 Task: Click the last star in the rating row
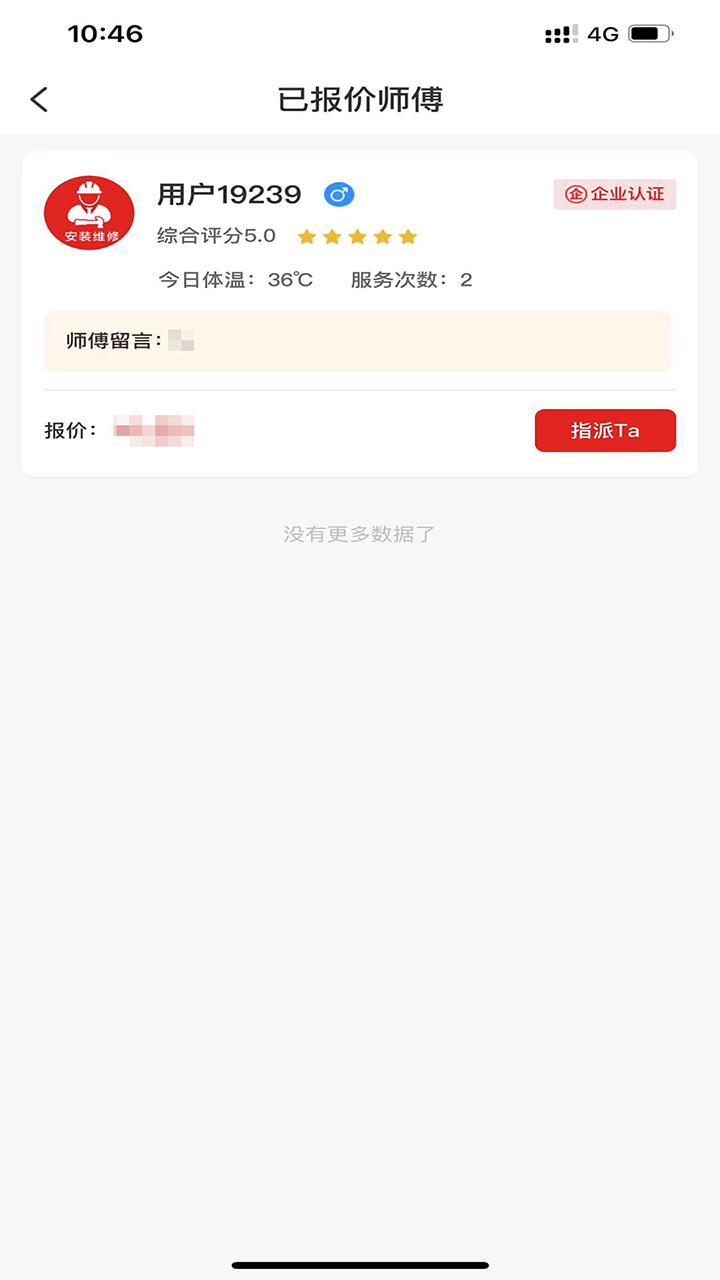(406, 236)
